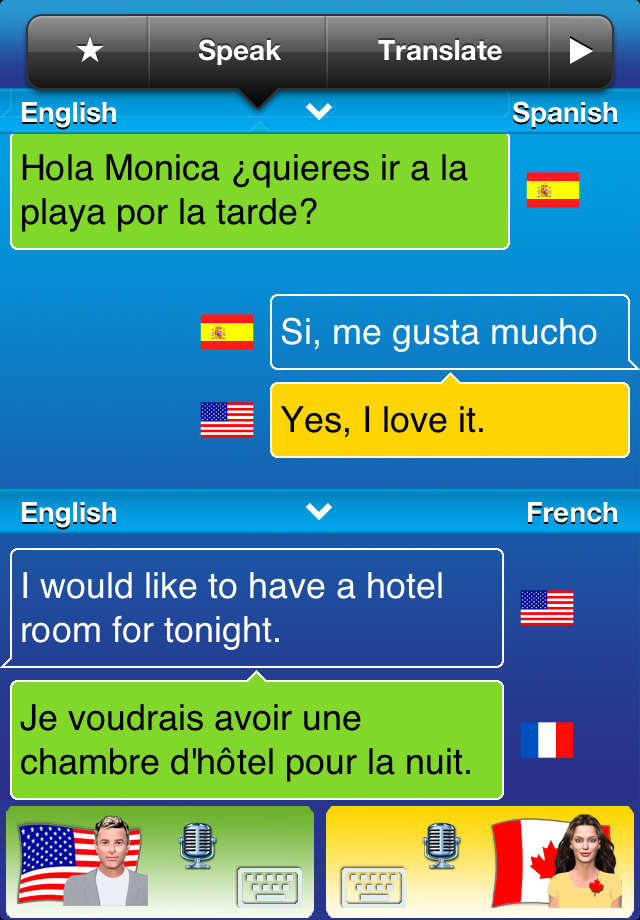Select the "I would like to have a hotel" bubble
This screenshot has width=640, height=920.
pyautogui.click(x=256, y=607)
